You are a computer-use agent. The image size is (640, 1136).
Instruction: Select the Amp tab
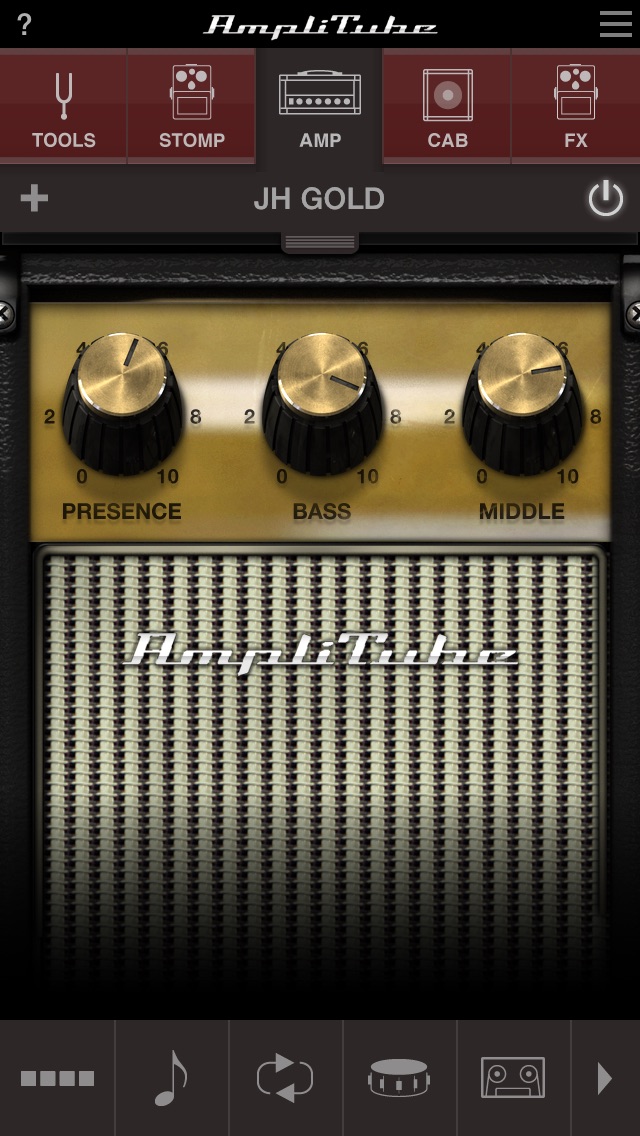click(319, 107)
